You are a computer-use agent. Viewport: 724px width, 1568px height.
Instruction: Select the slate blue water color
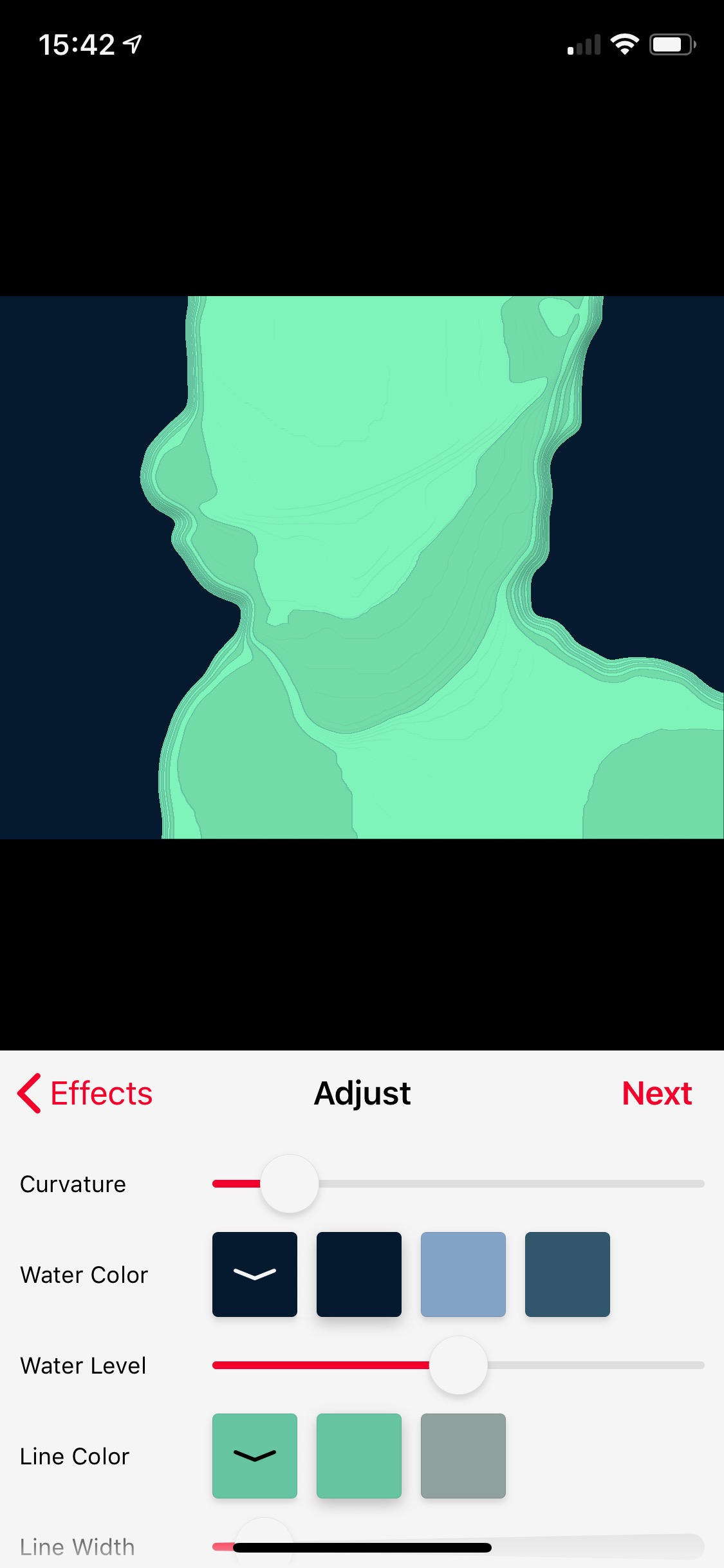tap(568, 1274)
